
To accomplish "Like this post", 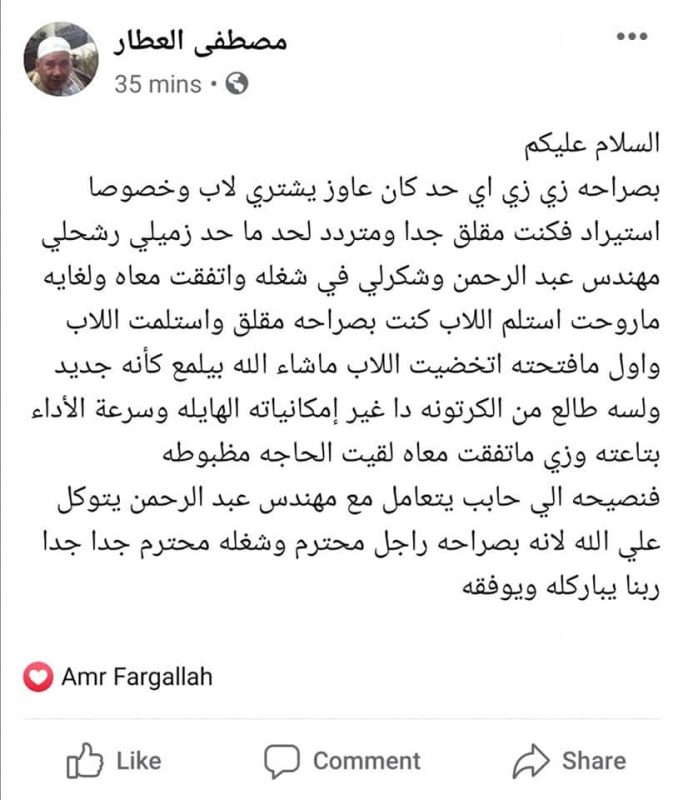I will (x=113, y=761).
